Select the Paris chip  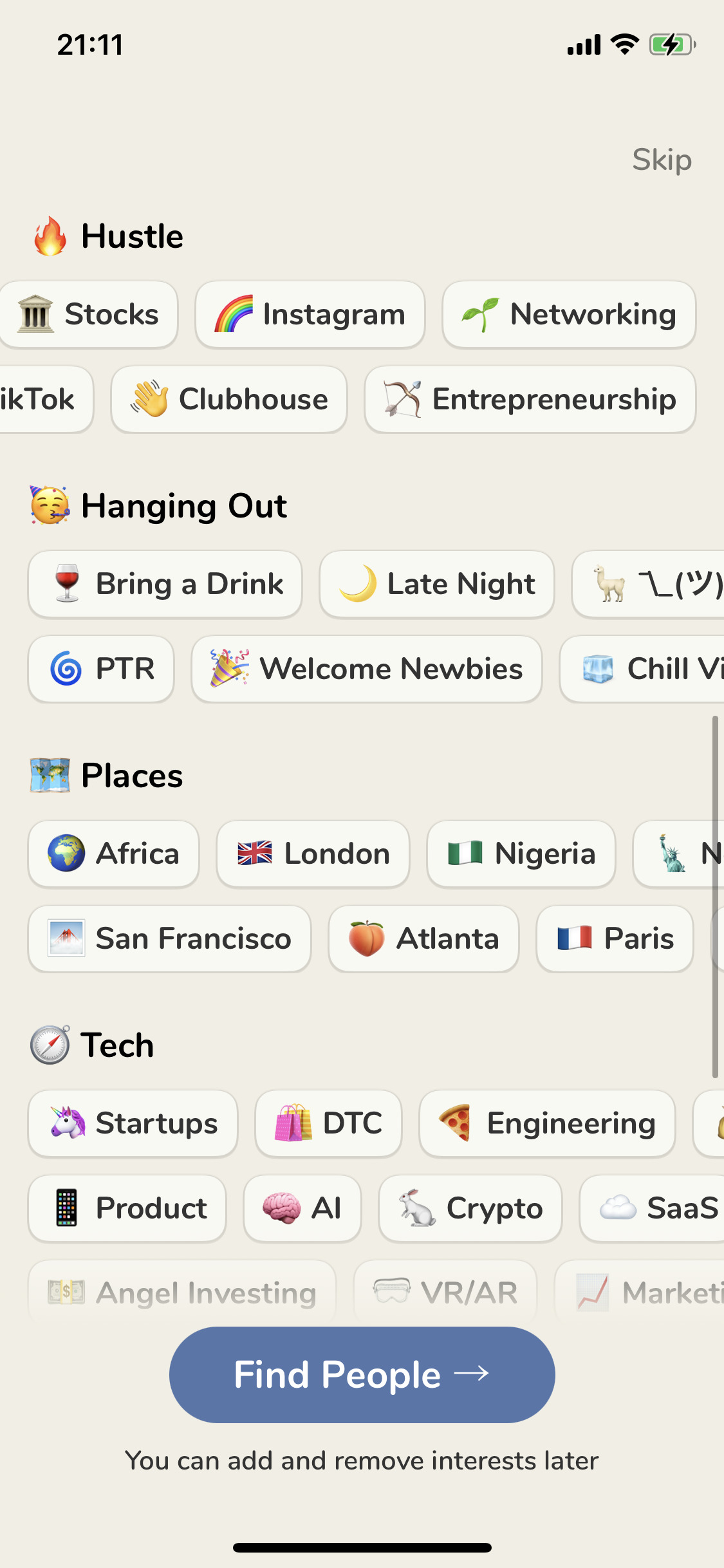(x=615, y=939)
